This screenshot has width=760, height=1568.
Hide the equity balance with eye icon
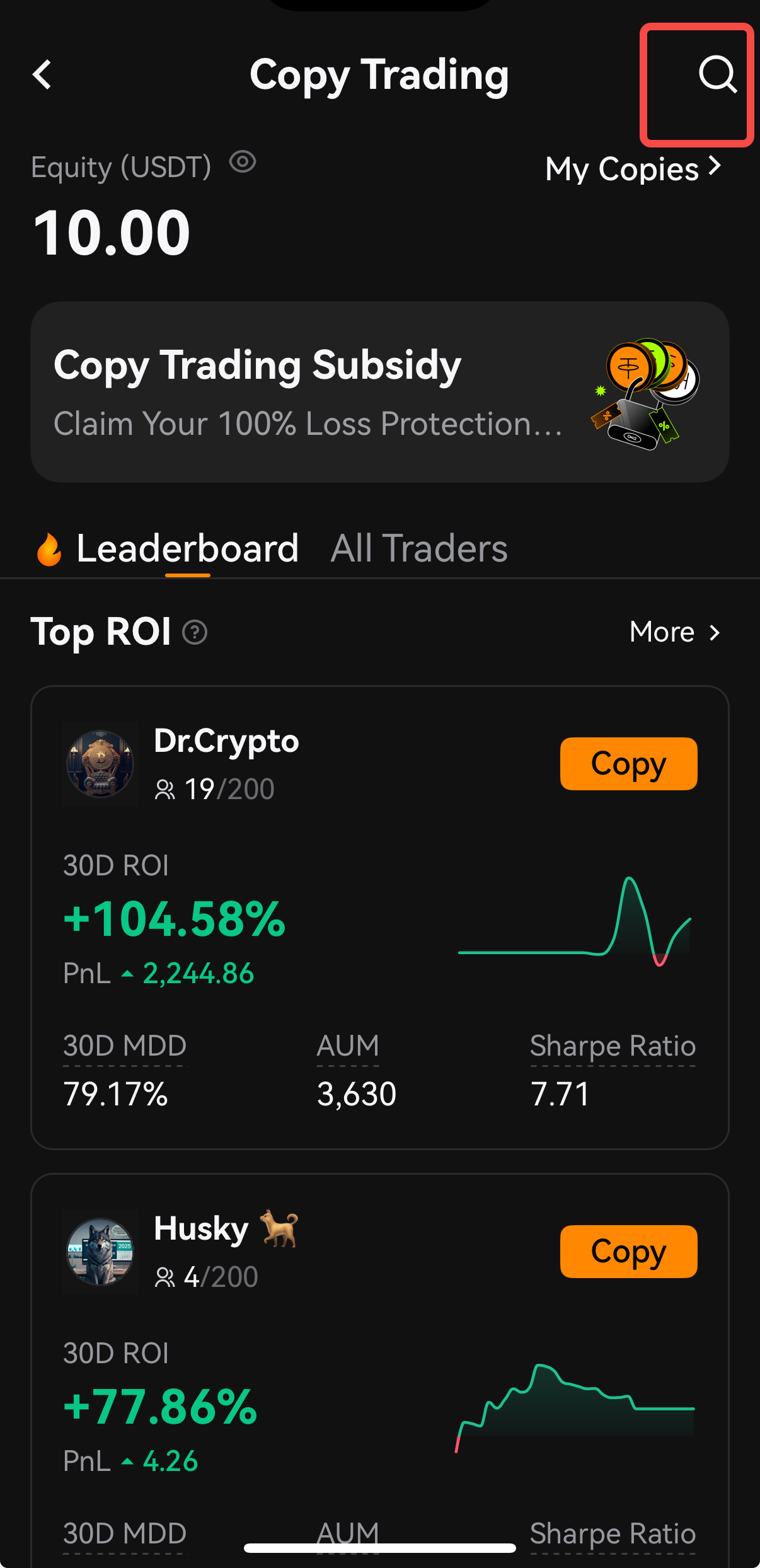243,163
